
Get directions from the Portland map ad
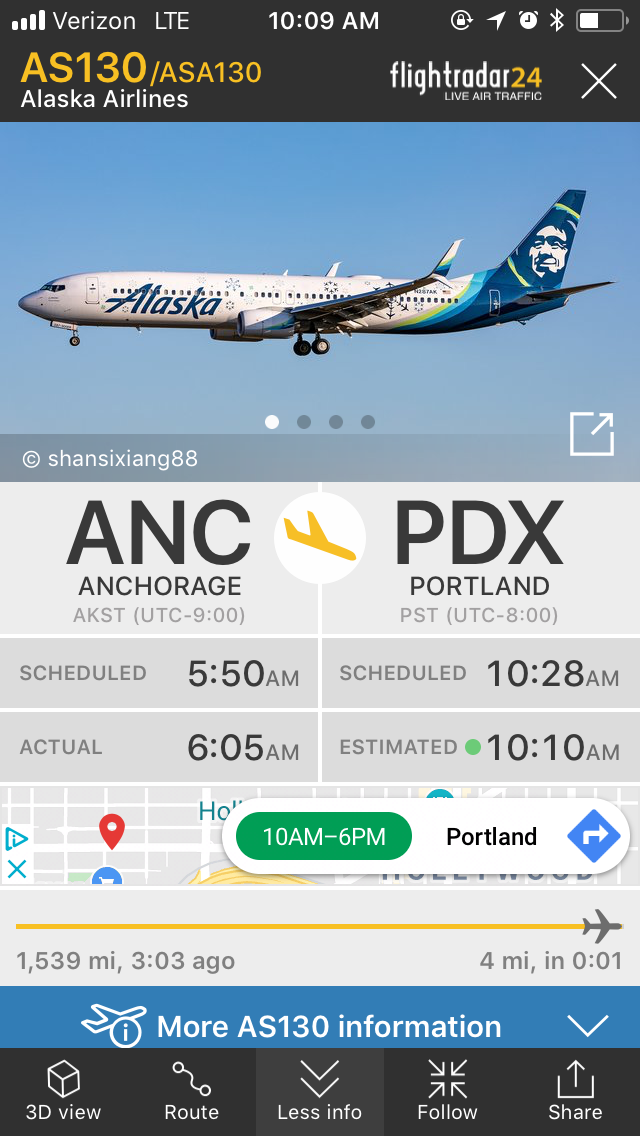[x=594, y=836]
